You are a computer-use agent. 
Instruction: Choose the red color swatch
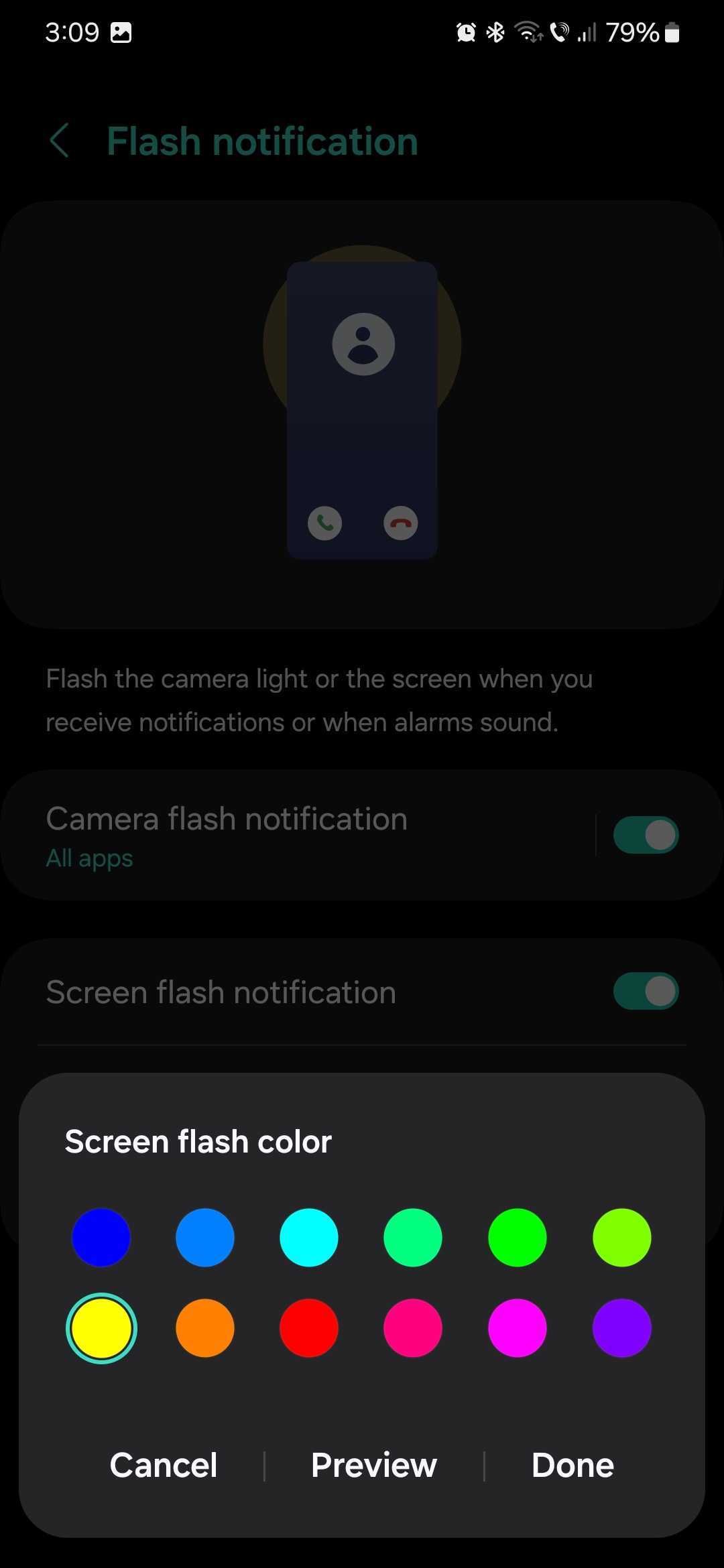coord(309,1328)
